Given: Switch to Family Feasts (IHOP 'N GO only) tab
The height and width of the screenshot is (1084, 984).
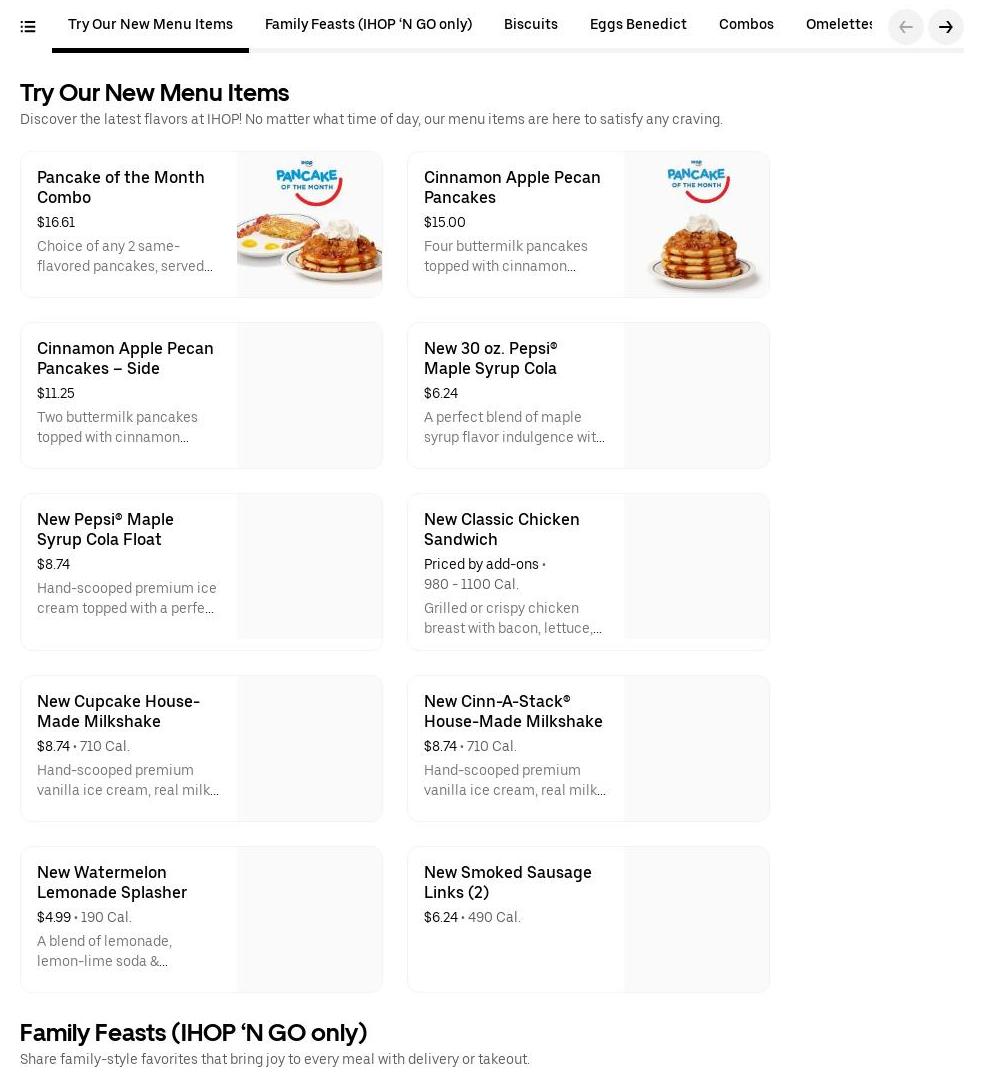Looking at the screenshot, I should point(368,25).
